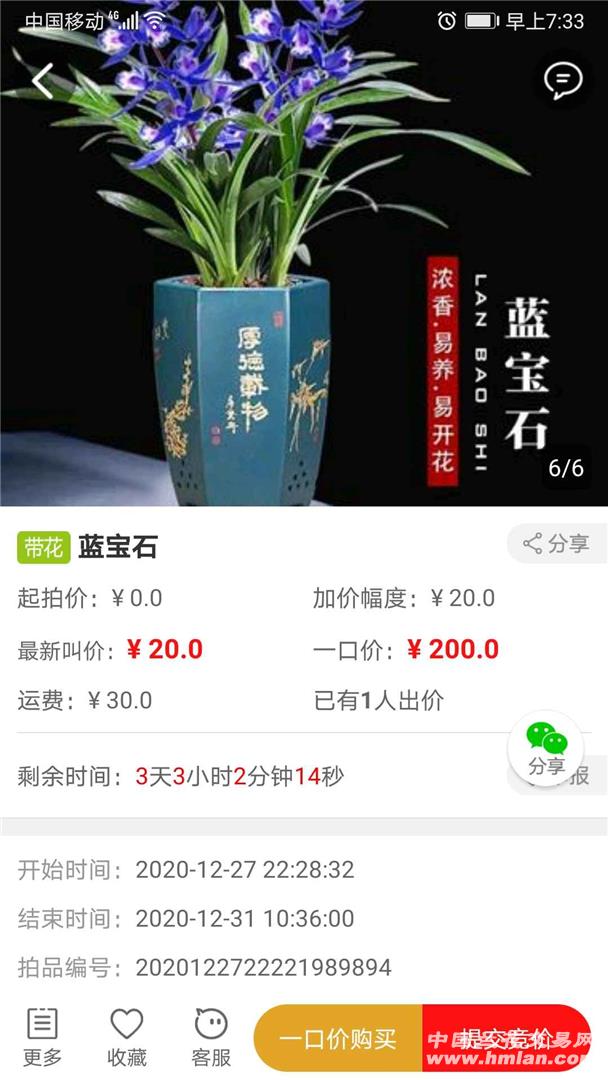Viewport: 608px width, 1080px height.
Task: Buy now with 一口价购买
Action: pos(337,1038)
